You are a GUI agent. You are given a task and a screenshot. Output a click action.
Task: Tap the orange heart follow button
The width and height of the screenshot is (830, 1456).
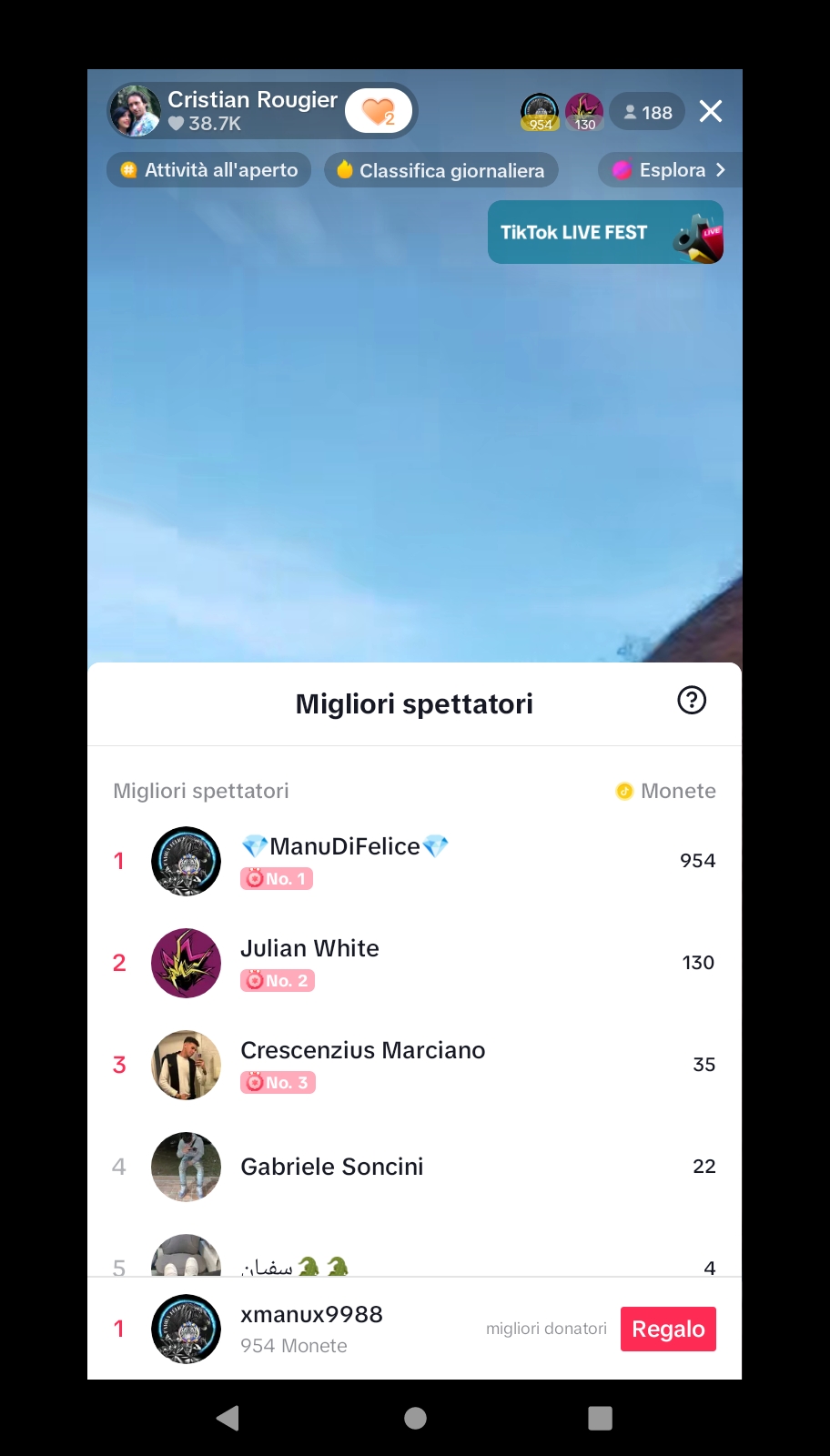pyautogui.click(x=379, y=111)
